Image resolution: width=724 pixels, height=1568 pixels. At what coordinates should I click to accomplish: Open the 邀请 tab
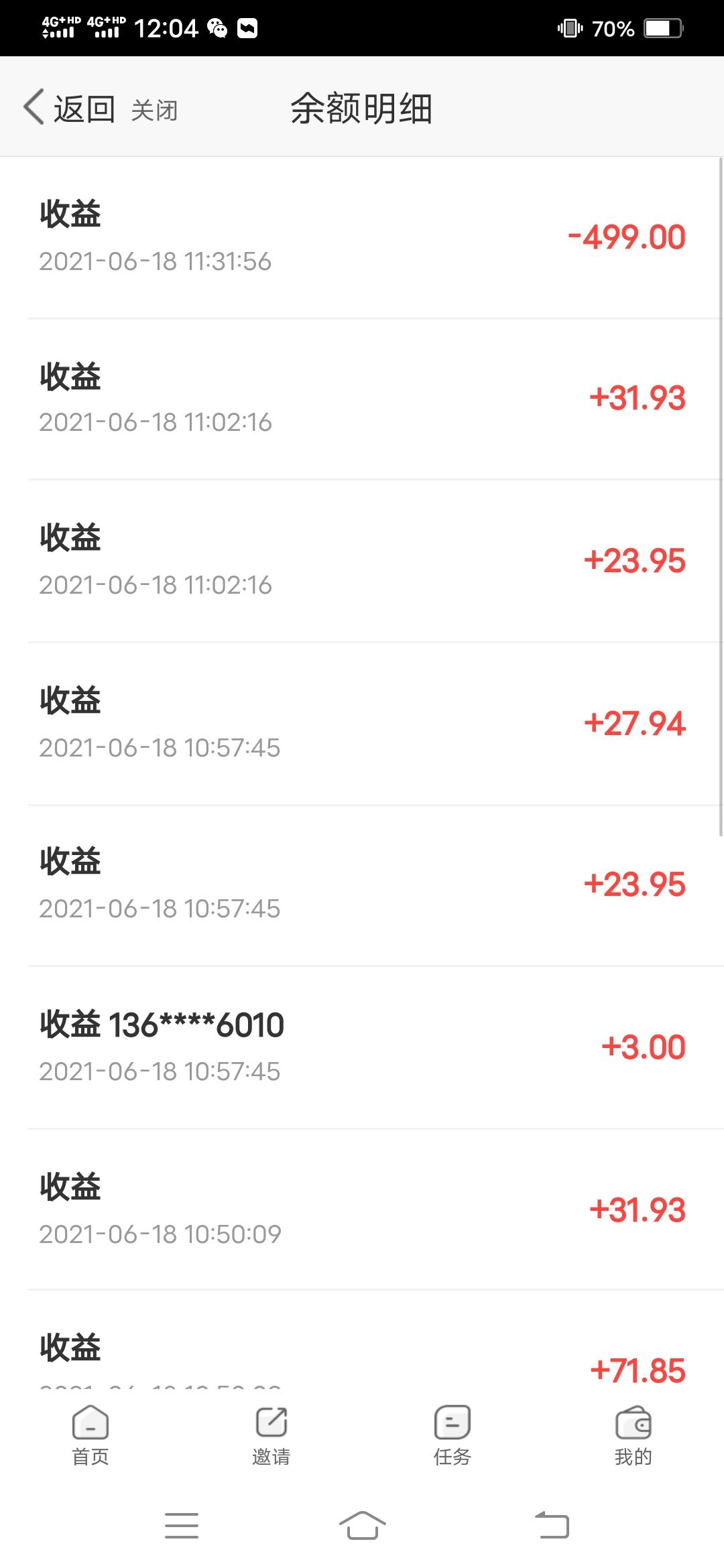(x=271, y=1436)
